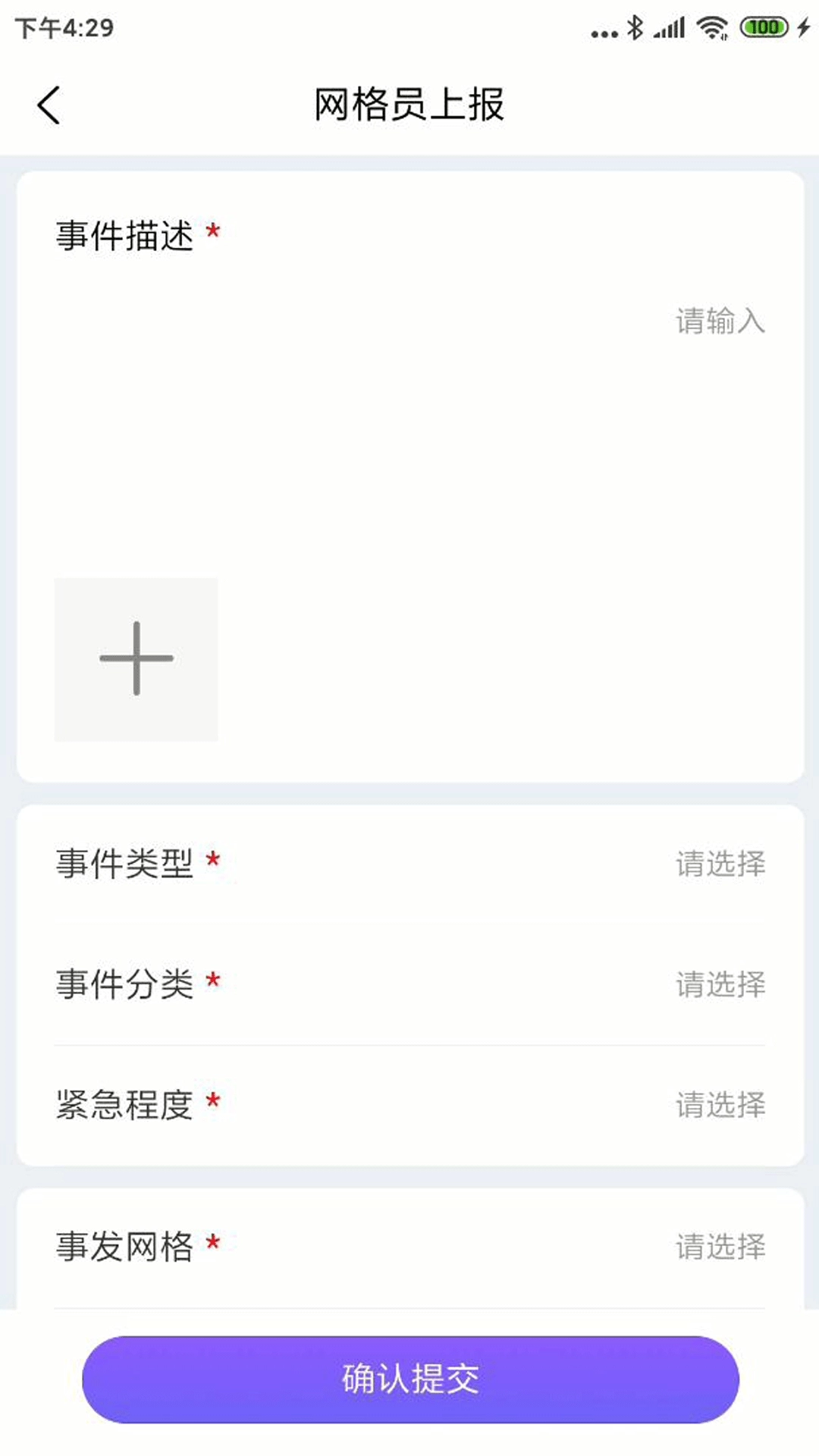Tap the 事件描述 label
Viewport: 819px width, 1456px height.
click(x=125, y=234)
